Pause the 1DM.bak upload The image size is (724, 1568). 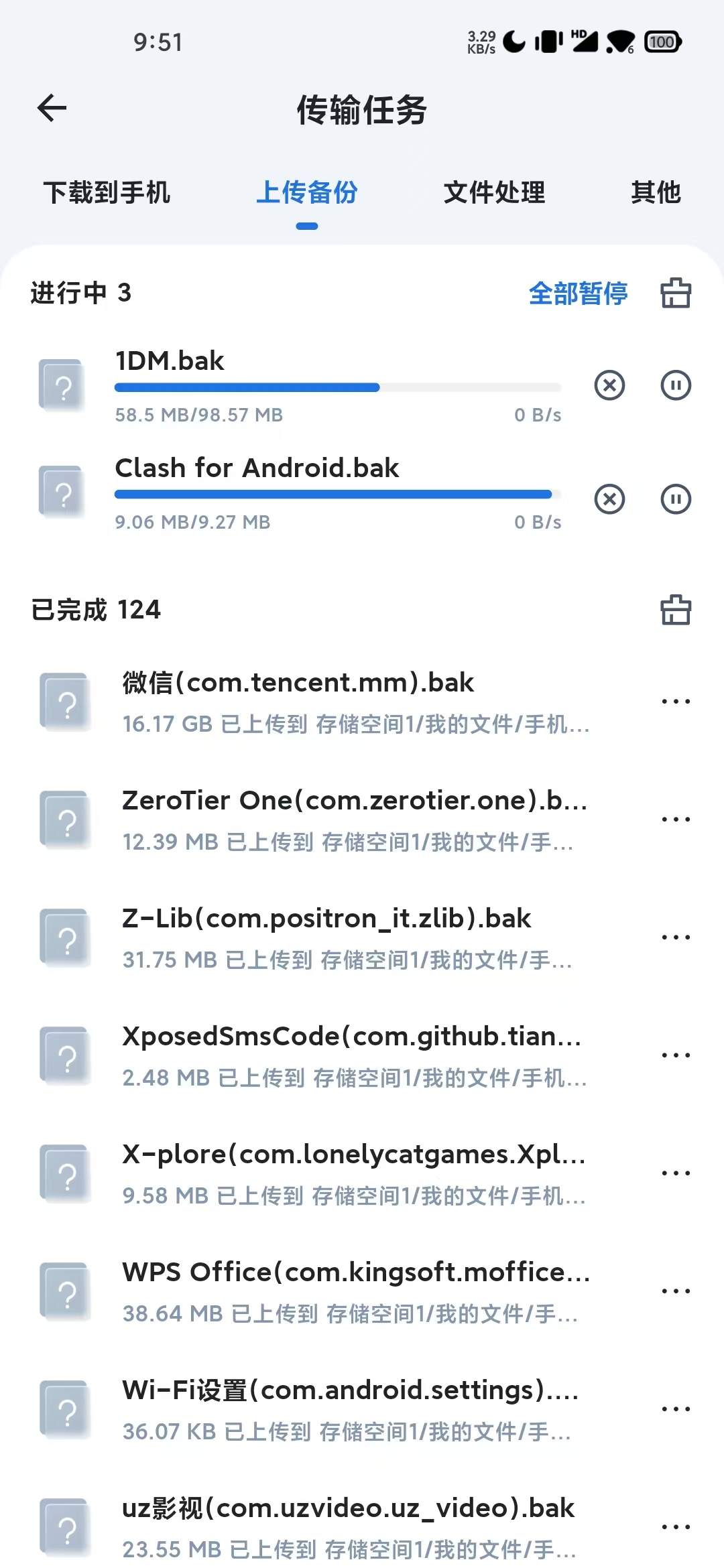675,385
